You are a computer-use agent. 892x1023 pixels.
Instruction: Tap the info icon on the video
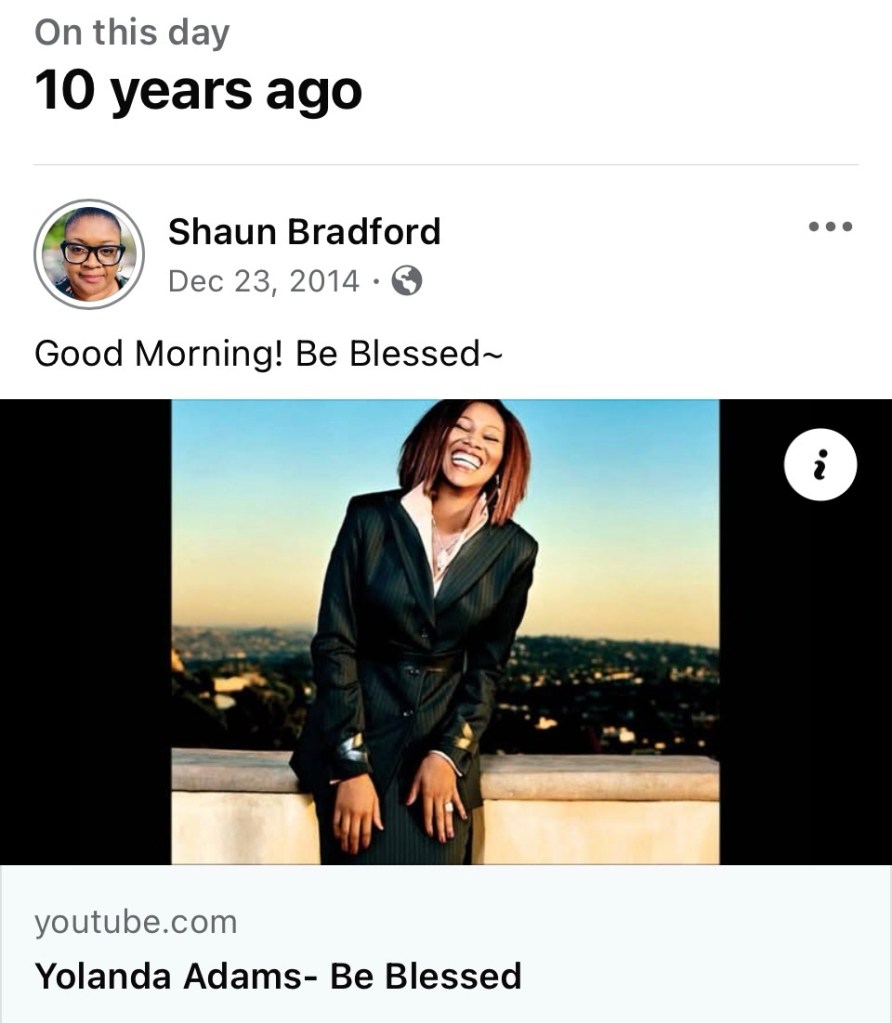(821, 466)
